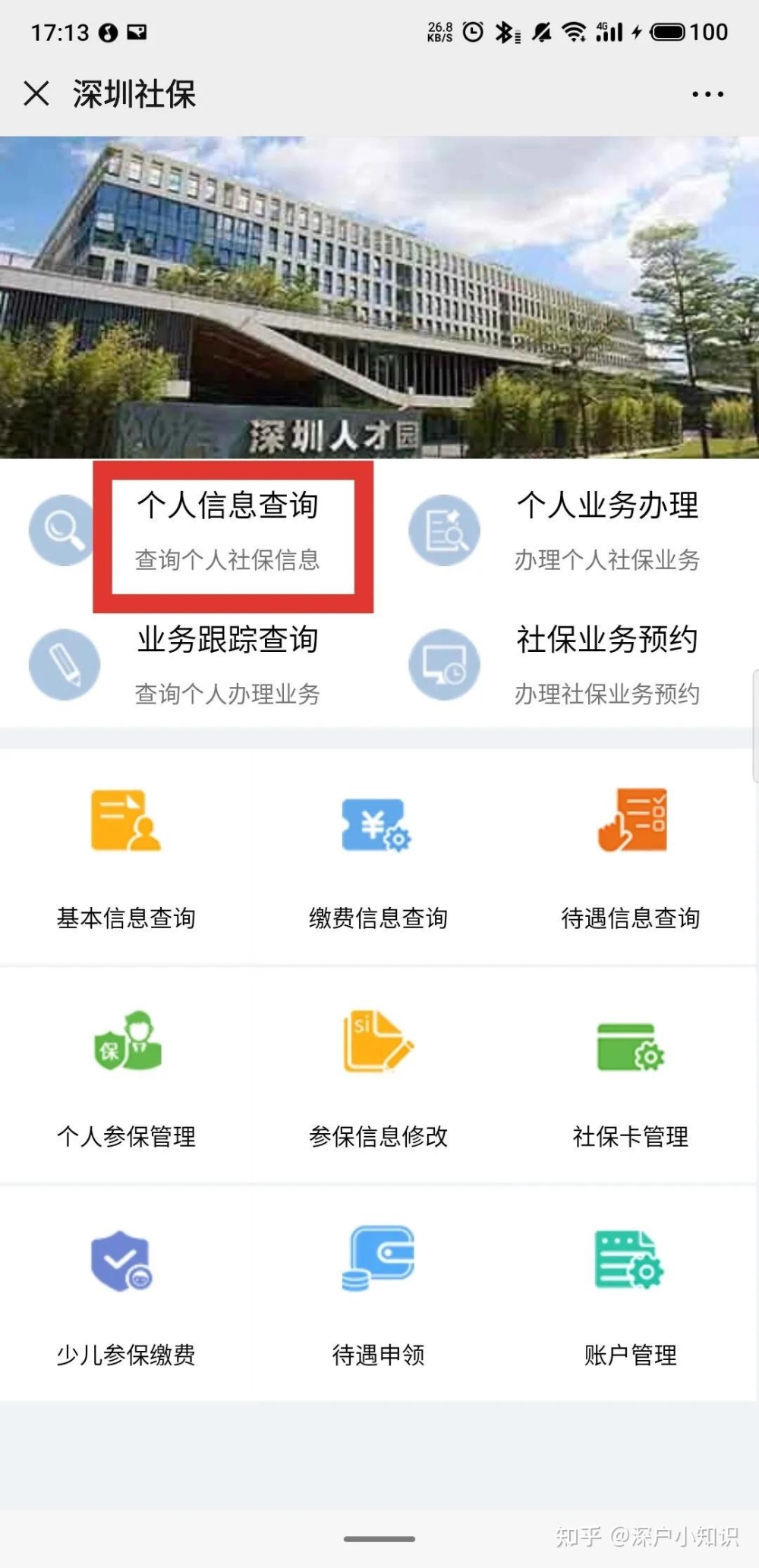This screenshot has height=1568, width=759.
Task: Open 待遇信息查询
Action: [x=630, y=858]
